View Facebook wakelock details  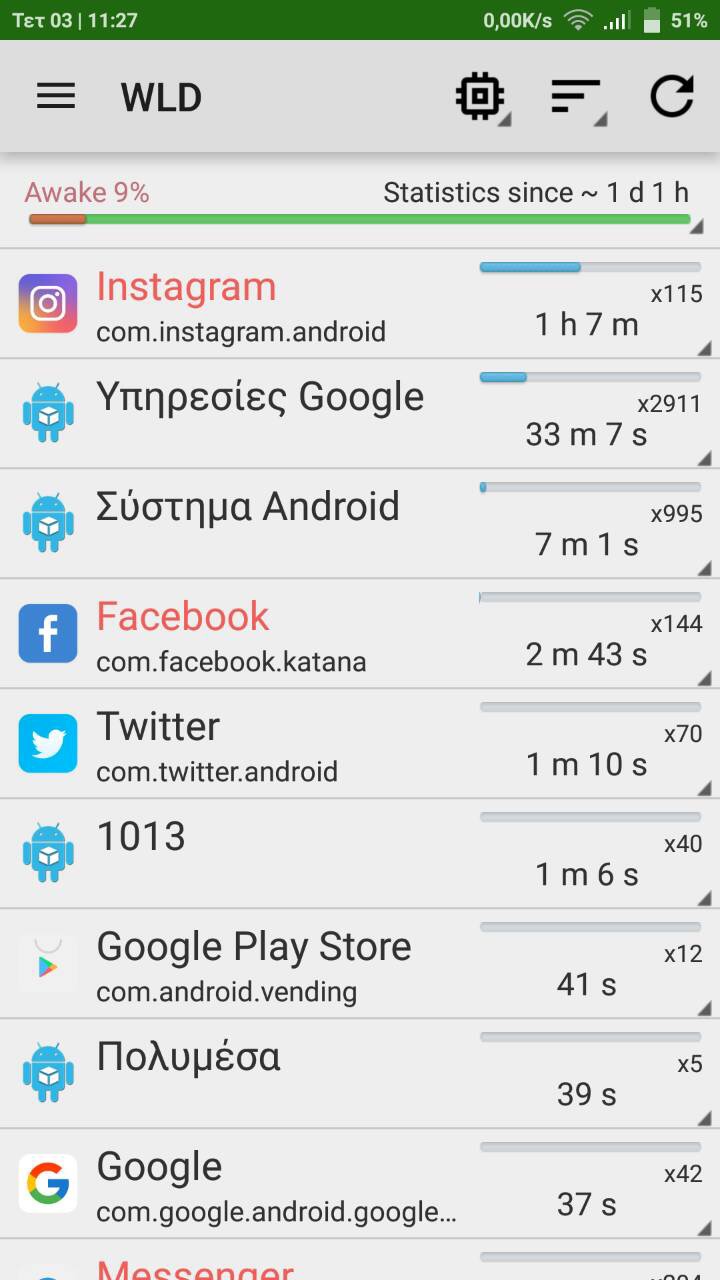pos(360,634)
